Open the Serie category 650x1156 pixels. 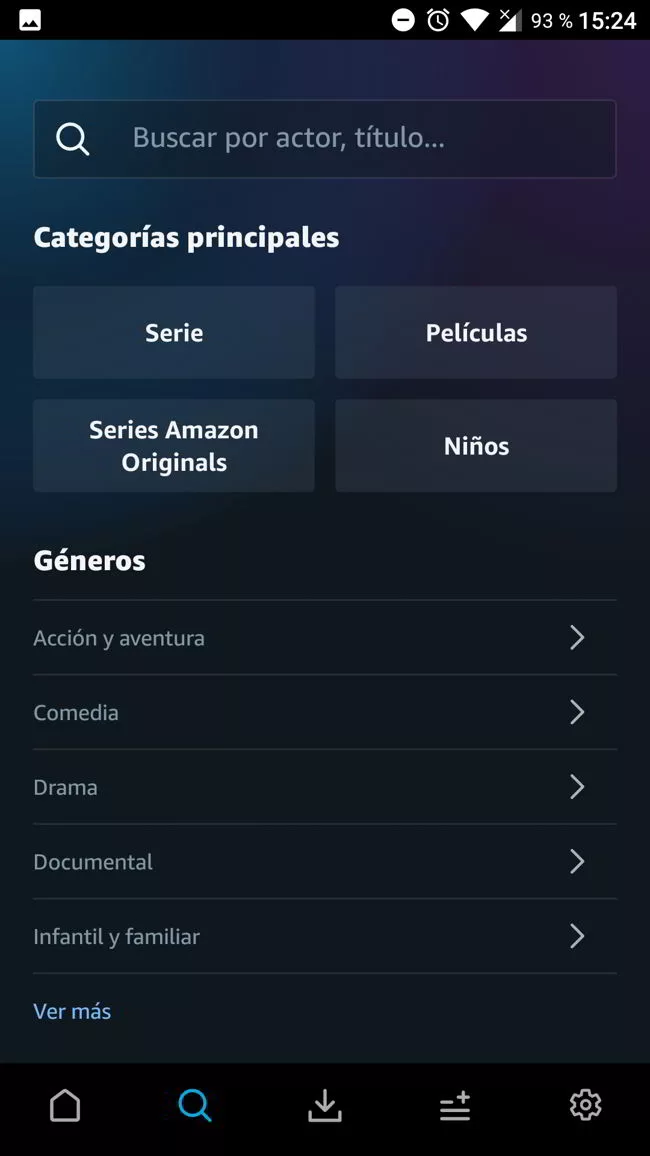[x=174, y=332]
